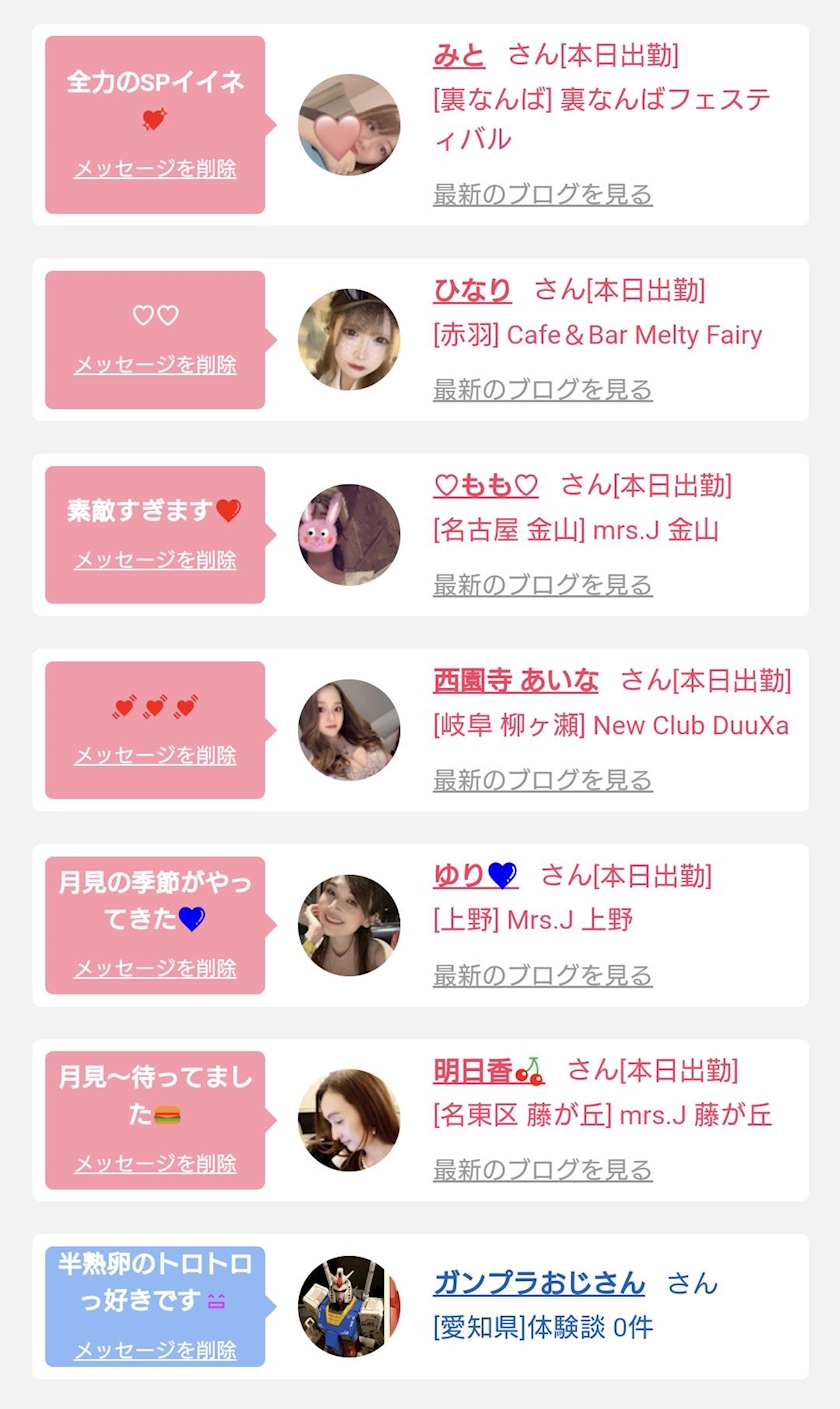
Task: View ゆり's latest blog
Action: click(542, 975)
